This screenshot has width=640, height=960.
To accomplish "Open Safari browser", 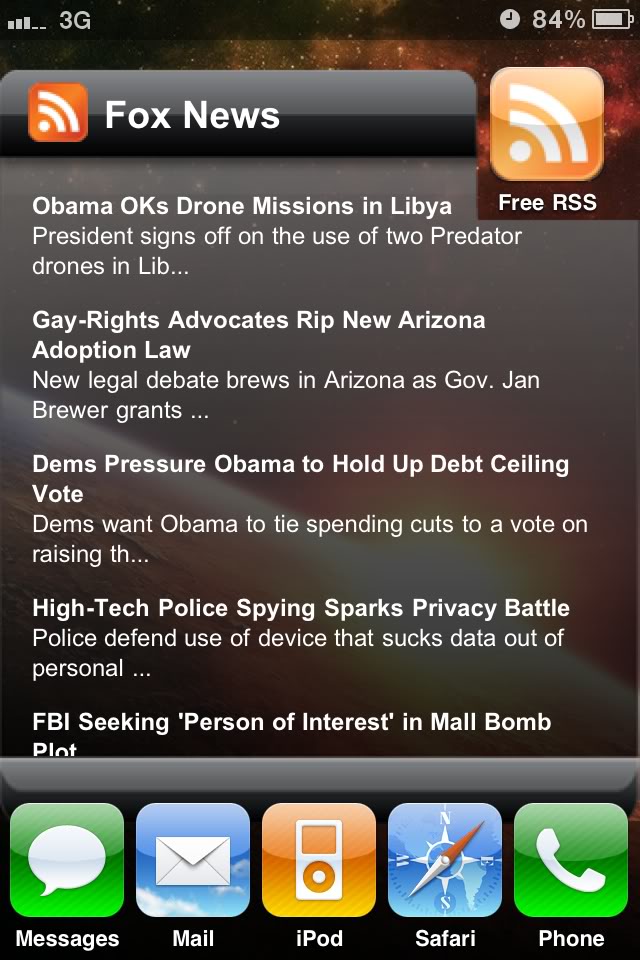I will (x=445, y=861).
